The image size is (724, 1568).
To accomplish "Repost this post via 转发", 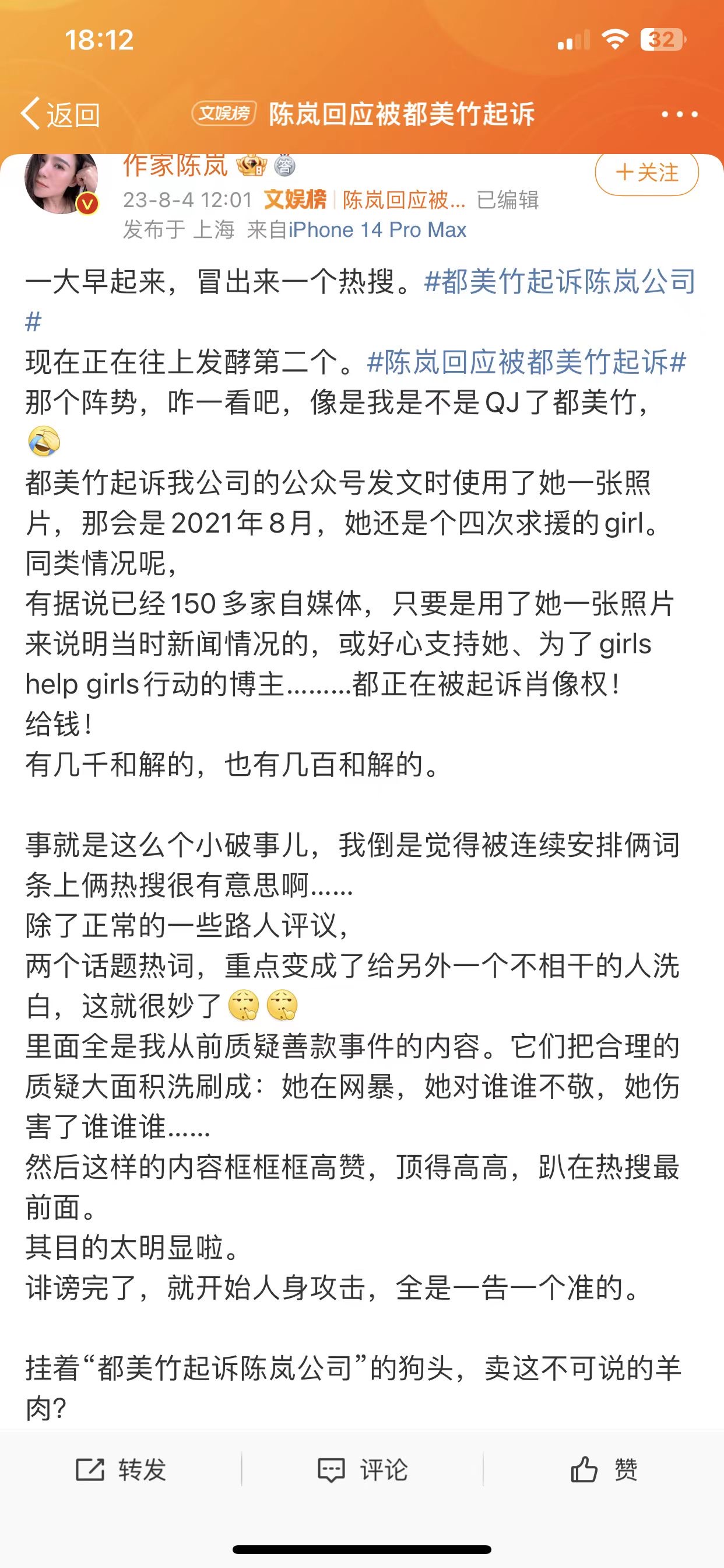I will 121,1470.
